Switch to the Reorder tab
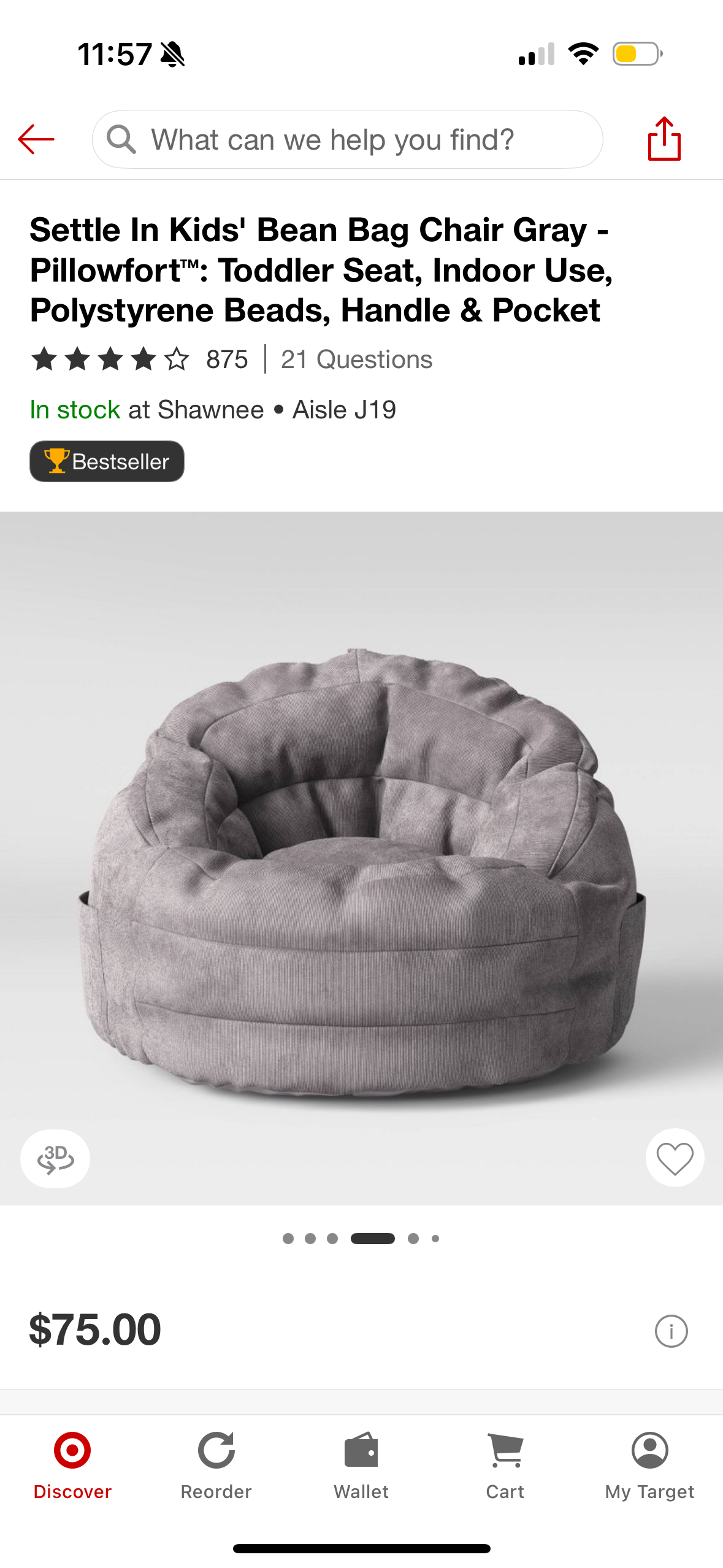This screenshot has height=1568, width=723. [216, 1465]
